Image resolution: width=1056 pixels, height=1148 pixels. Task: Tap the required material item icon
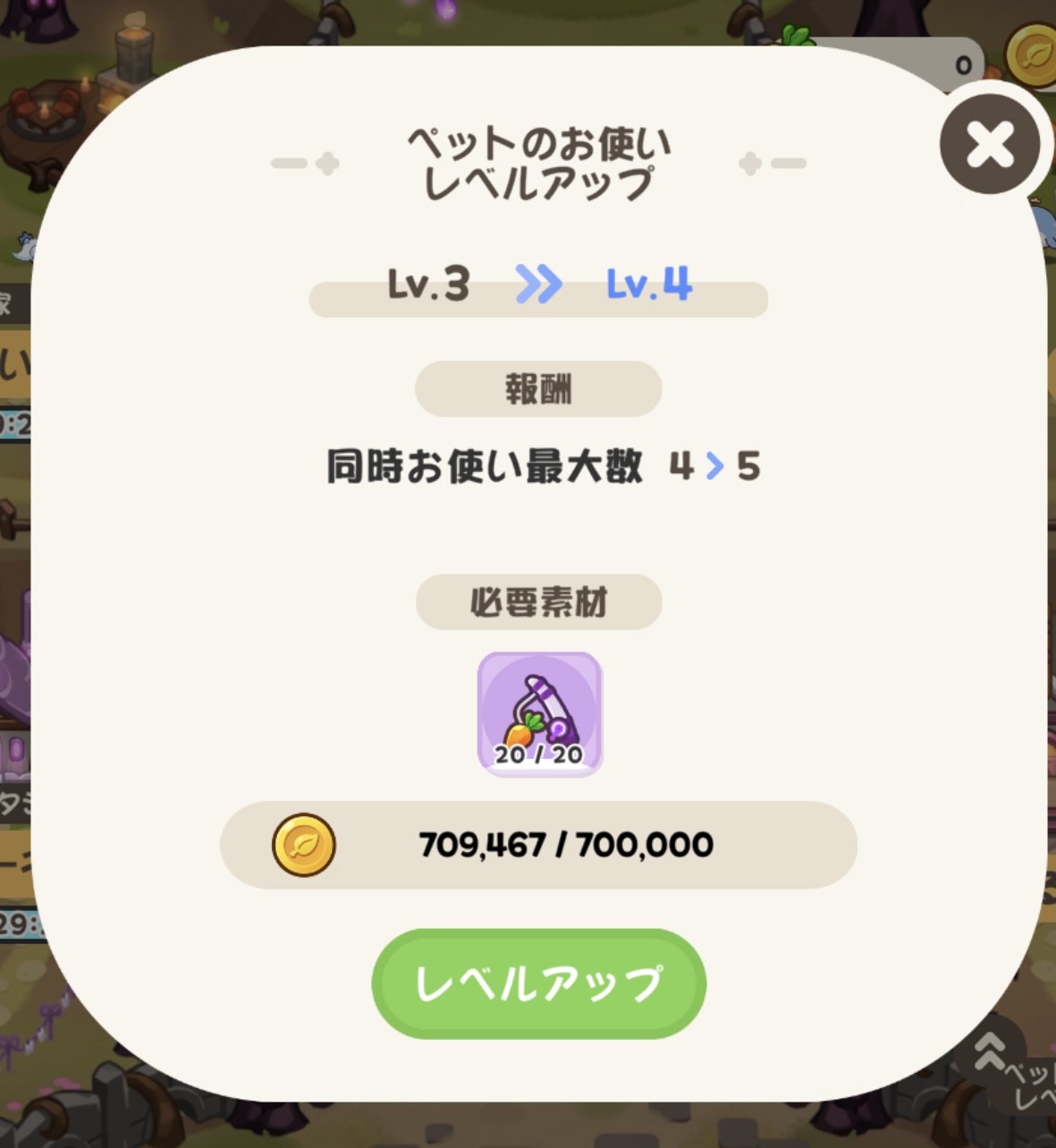pos(539,713)
